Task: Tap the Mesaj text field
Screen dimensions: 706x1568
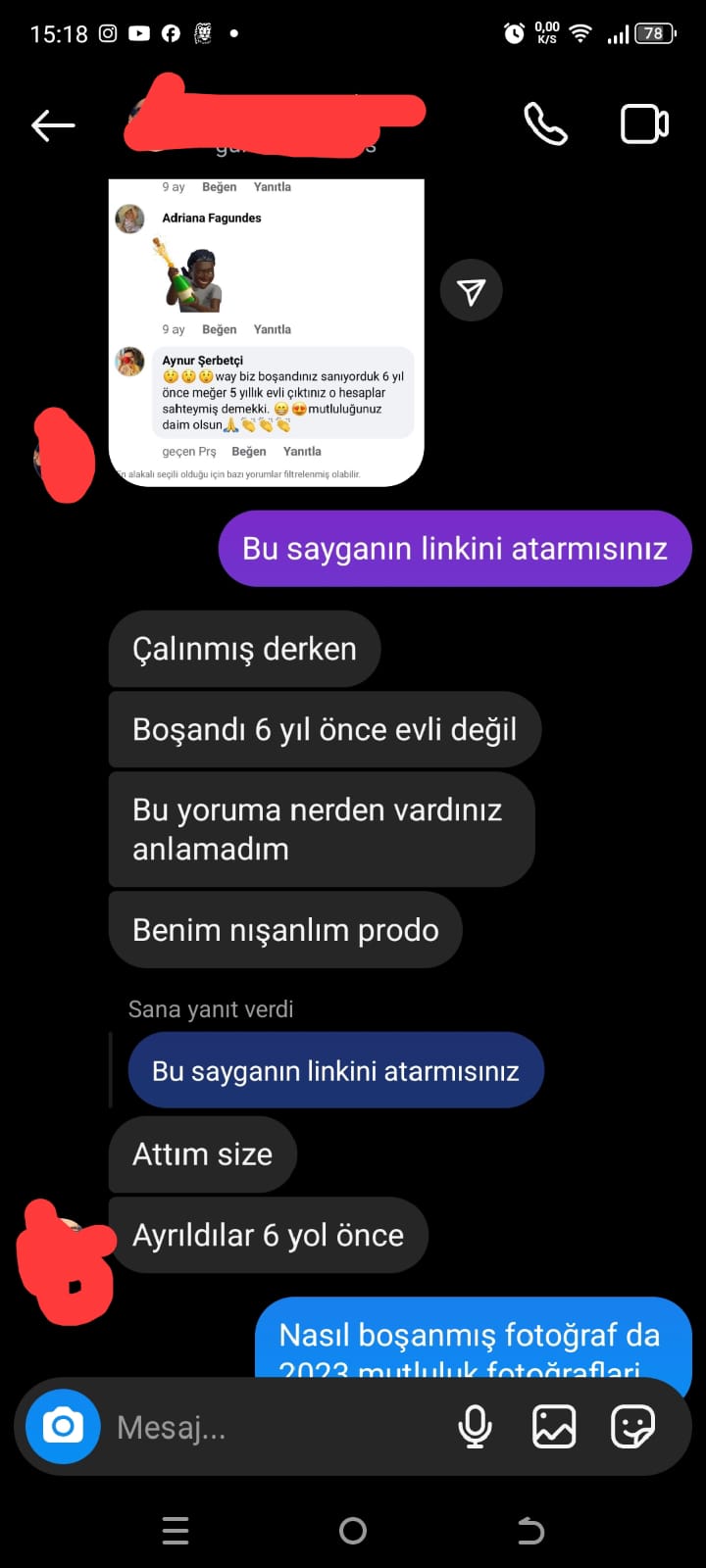Action: 275,1427
